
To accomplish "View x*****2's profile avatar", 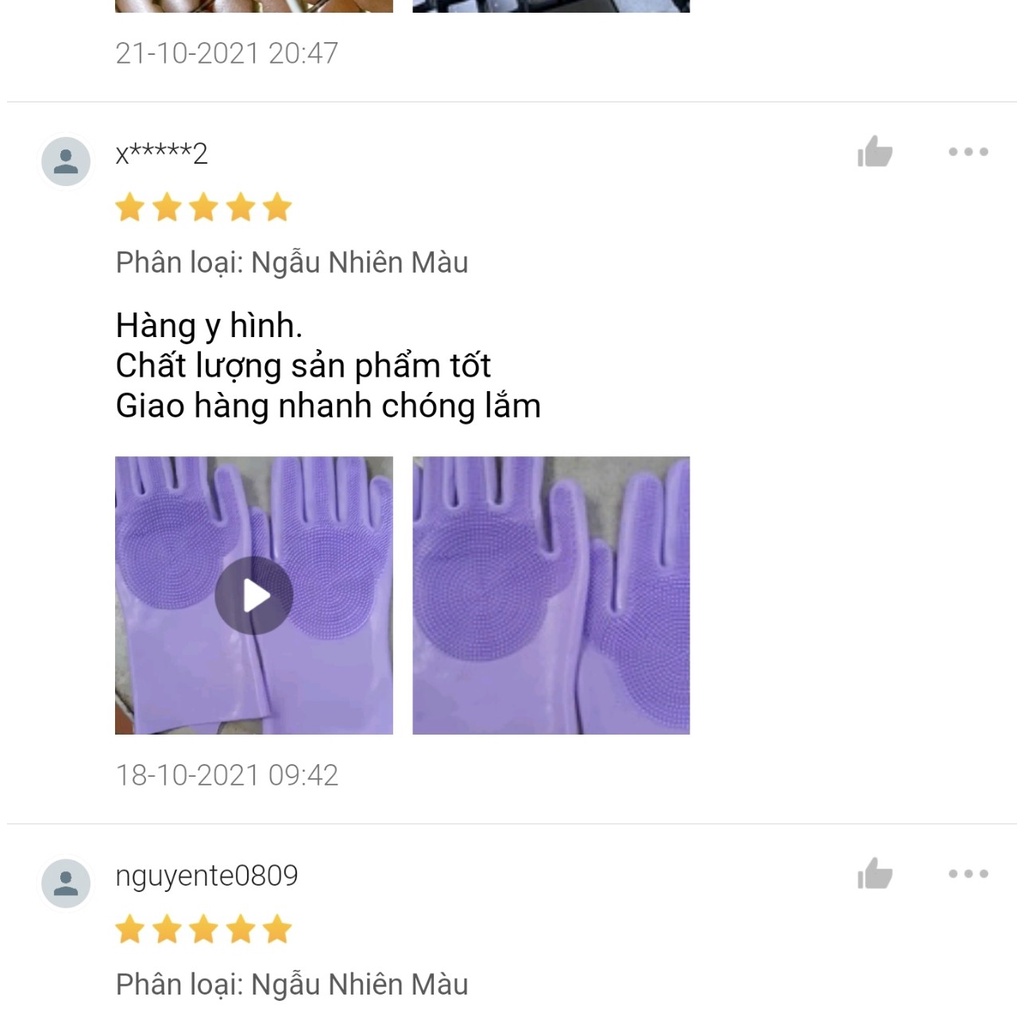I will tap(66, 161).
